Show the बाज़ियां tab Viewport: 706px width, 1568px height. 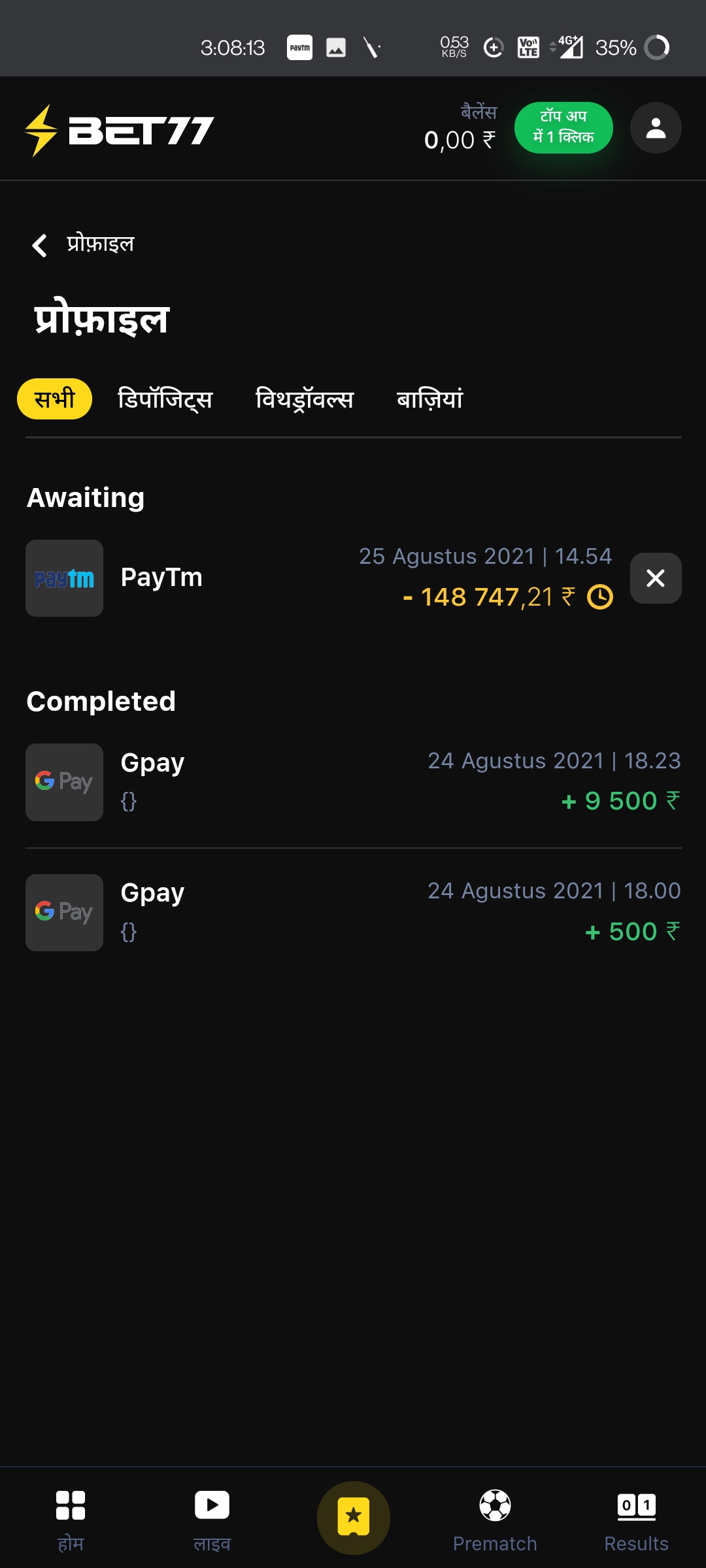(429, 399)
